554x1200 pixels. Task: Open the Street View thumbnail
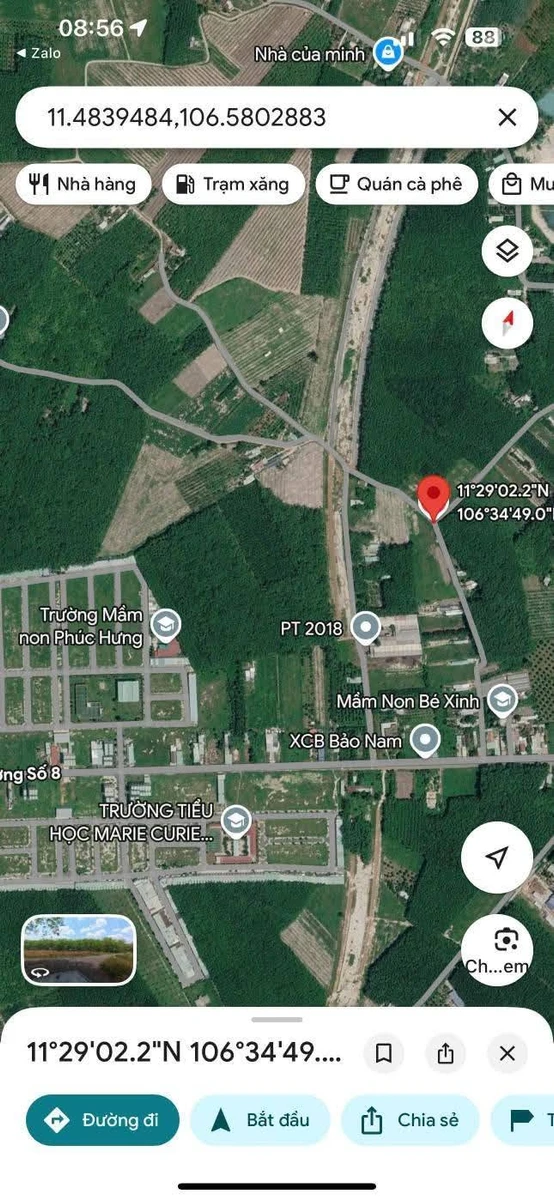click(x=79, y=949)
